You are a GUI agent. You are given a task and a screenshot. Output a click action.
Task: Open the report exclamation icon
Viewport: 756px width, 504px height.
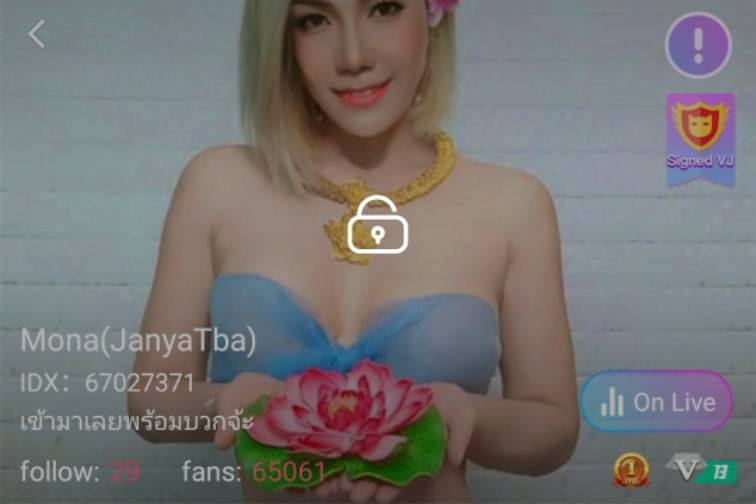pos(698,45)
